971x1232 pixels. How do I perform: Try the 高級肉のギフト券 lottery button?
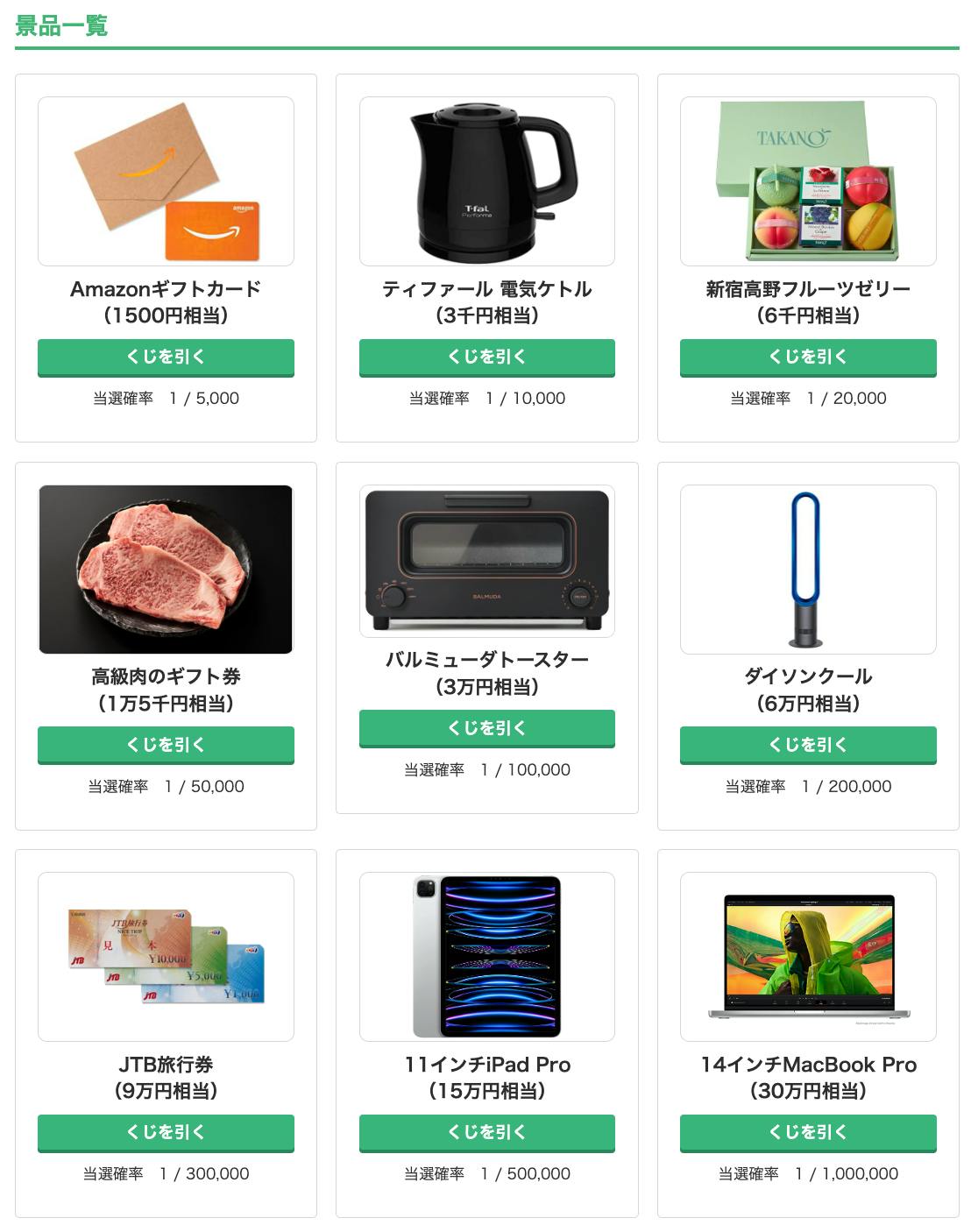click(166, 745)
